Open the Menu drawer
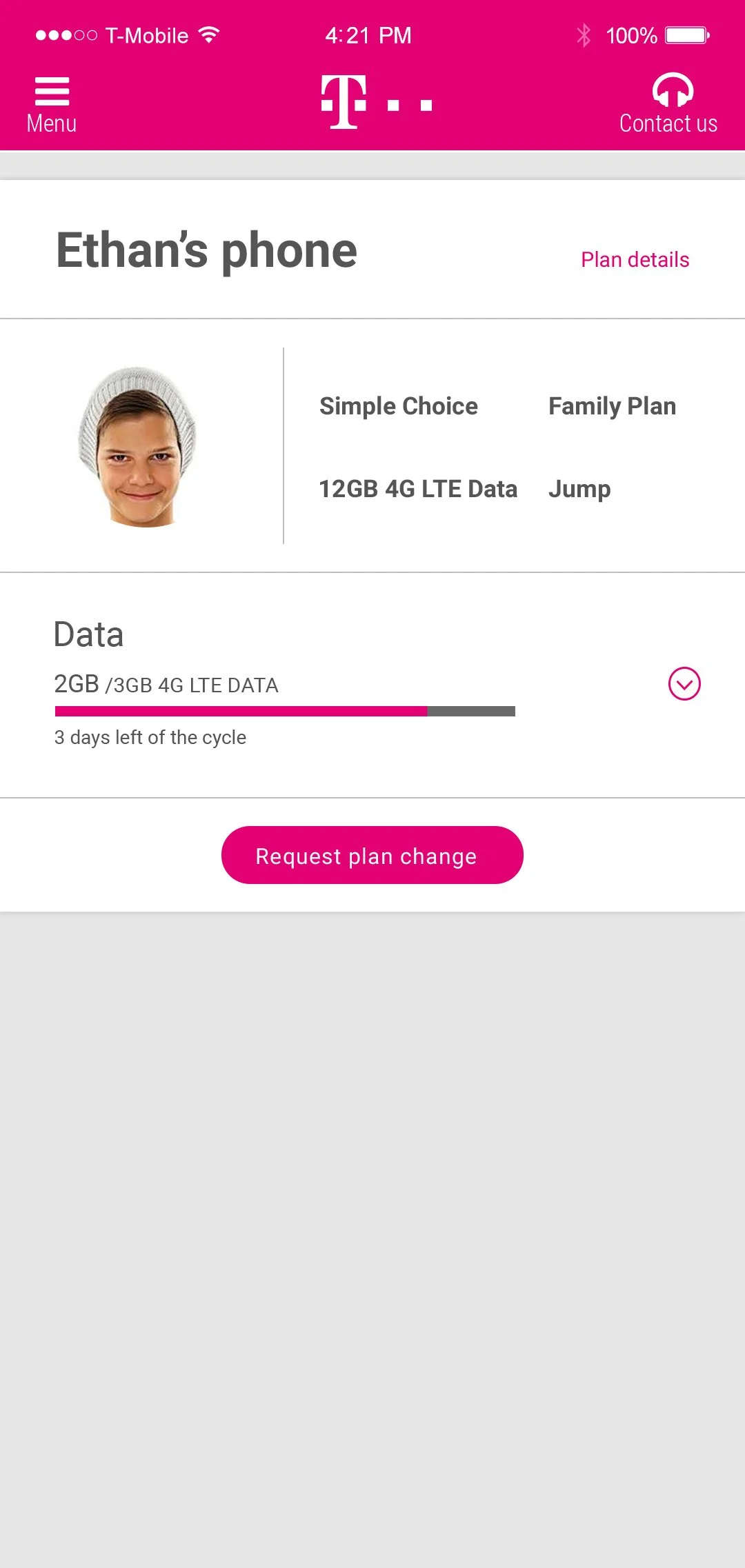 [x=52, y=104]
